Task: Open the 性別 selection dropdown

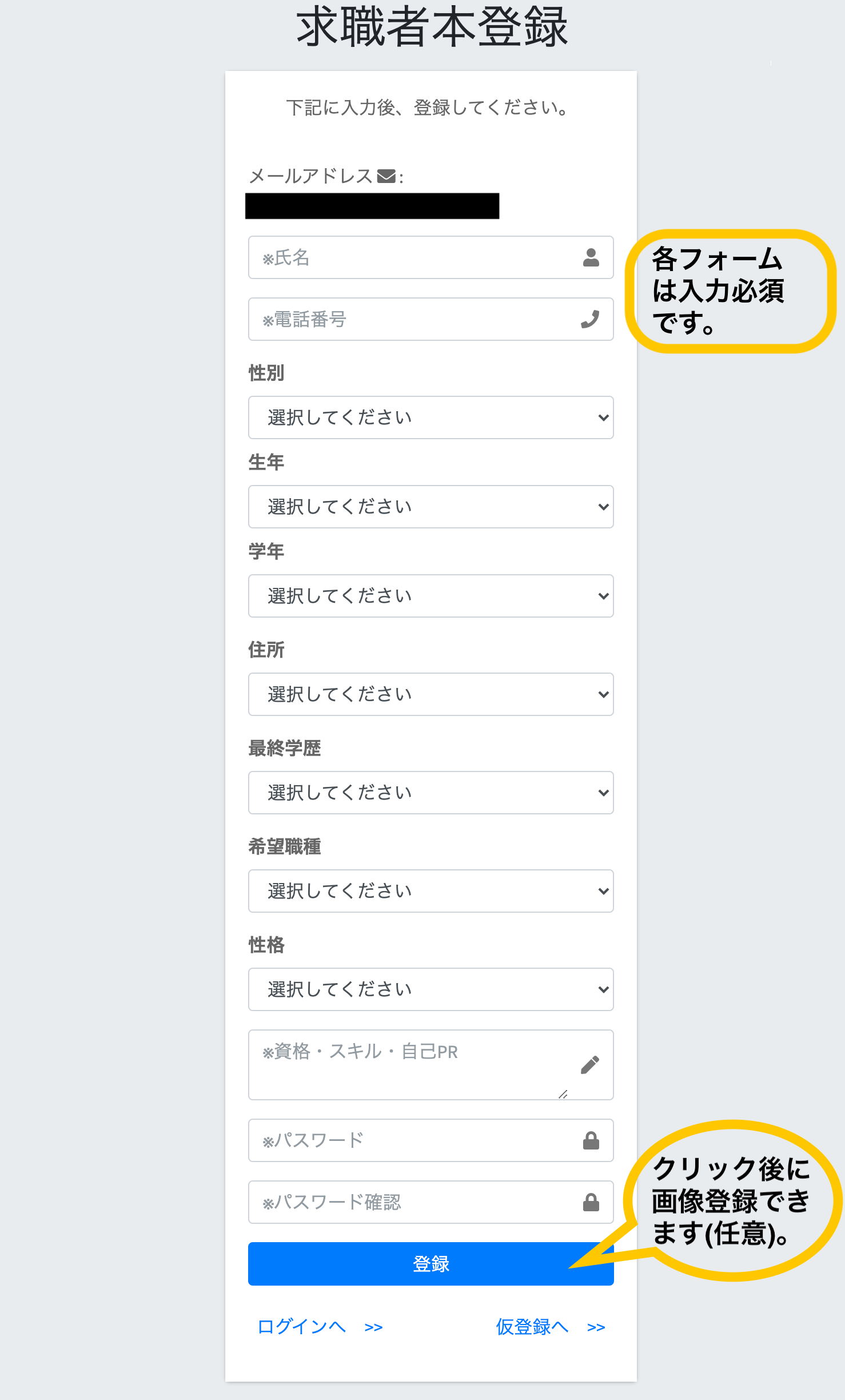Action: click(x=431, y=417)
